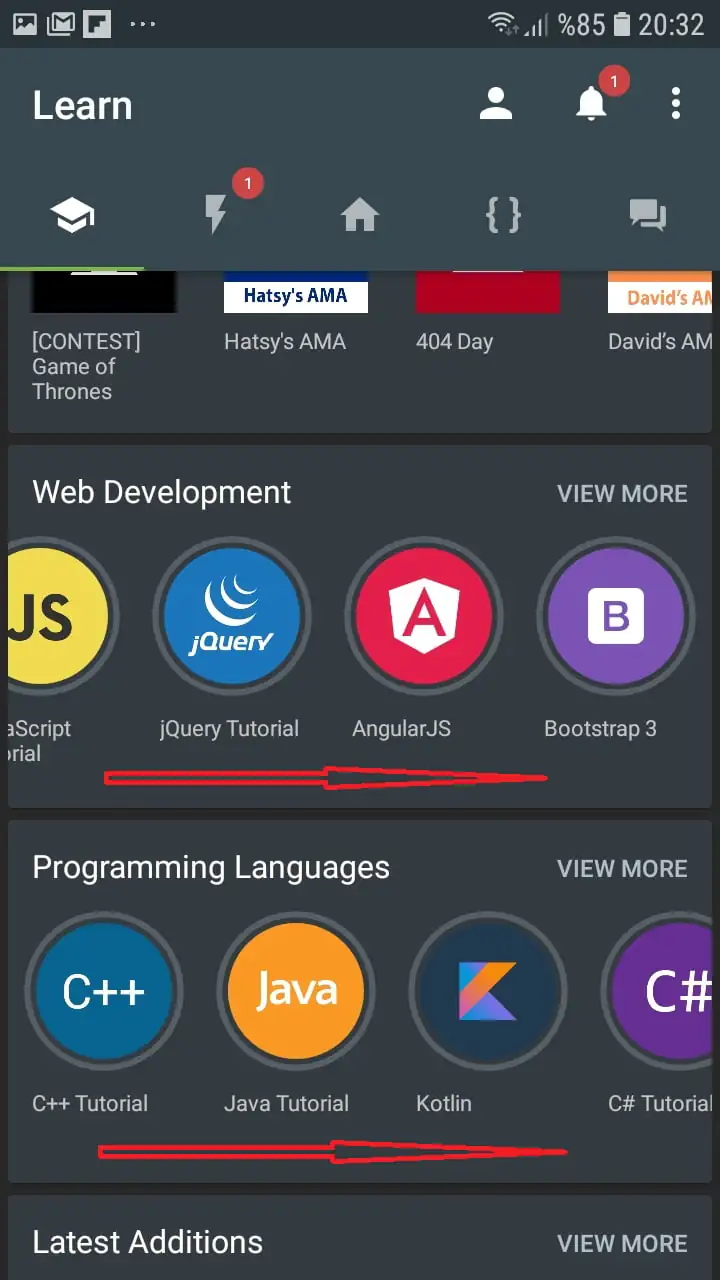Viewport: 720px width, 1280px height.
Task: View more Programming Languages courses
Action: 622,869
